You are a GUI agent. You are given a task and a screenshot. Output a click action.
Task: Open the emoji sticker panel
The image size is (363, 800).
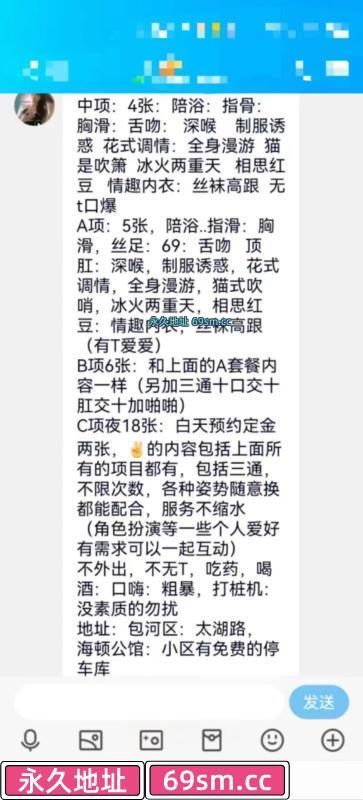tap(272, 740)
